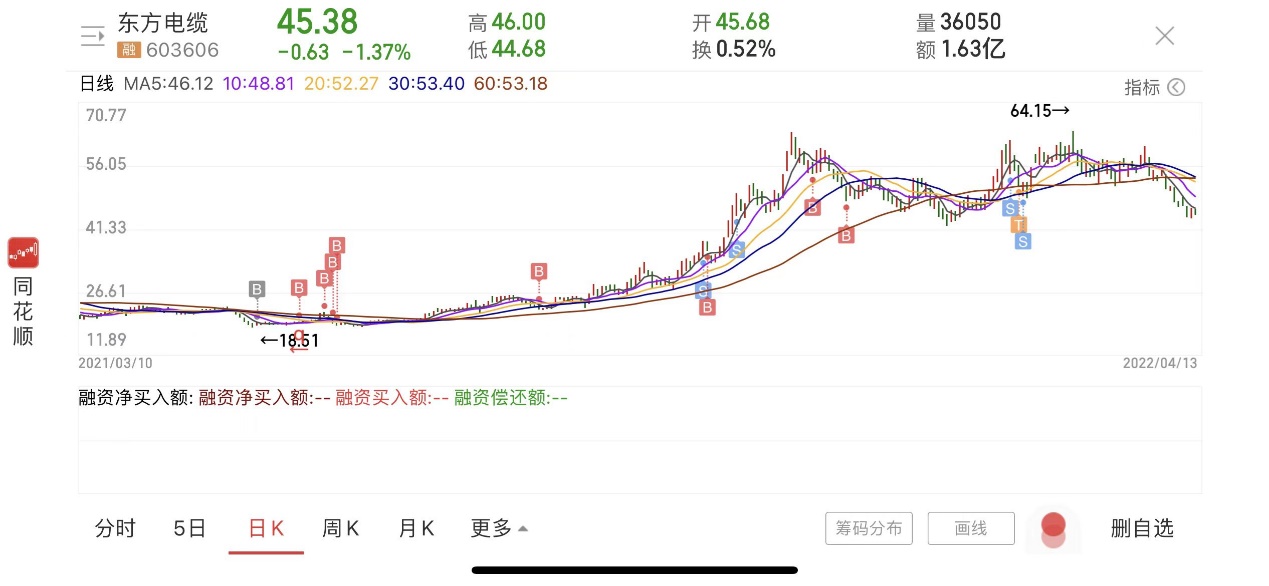Tap the red floating record button
The width and height of the screenshot is (1269, 586).
click(x=1053, y=528)
